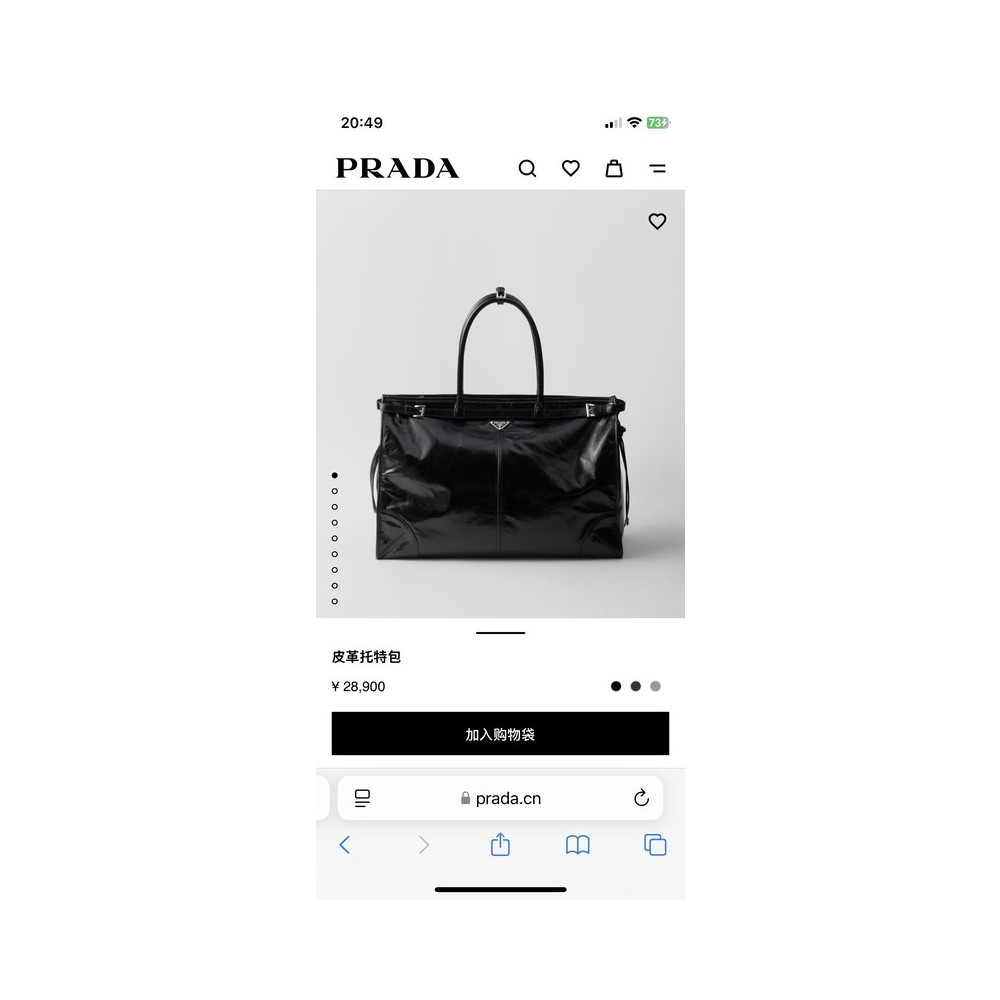This screenshot has height=1000, width=1000.
Task: Tap the Prada logo to go home
Action: 397,168
